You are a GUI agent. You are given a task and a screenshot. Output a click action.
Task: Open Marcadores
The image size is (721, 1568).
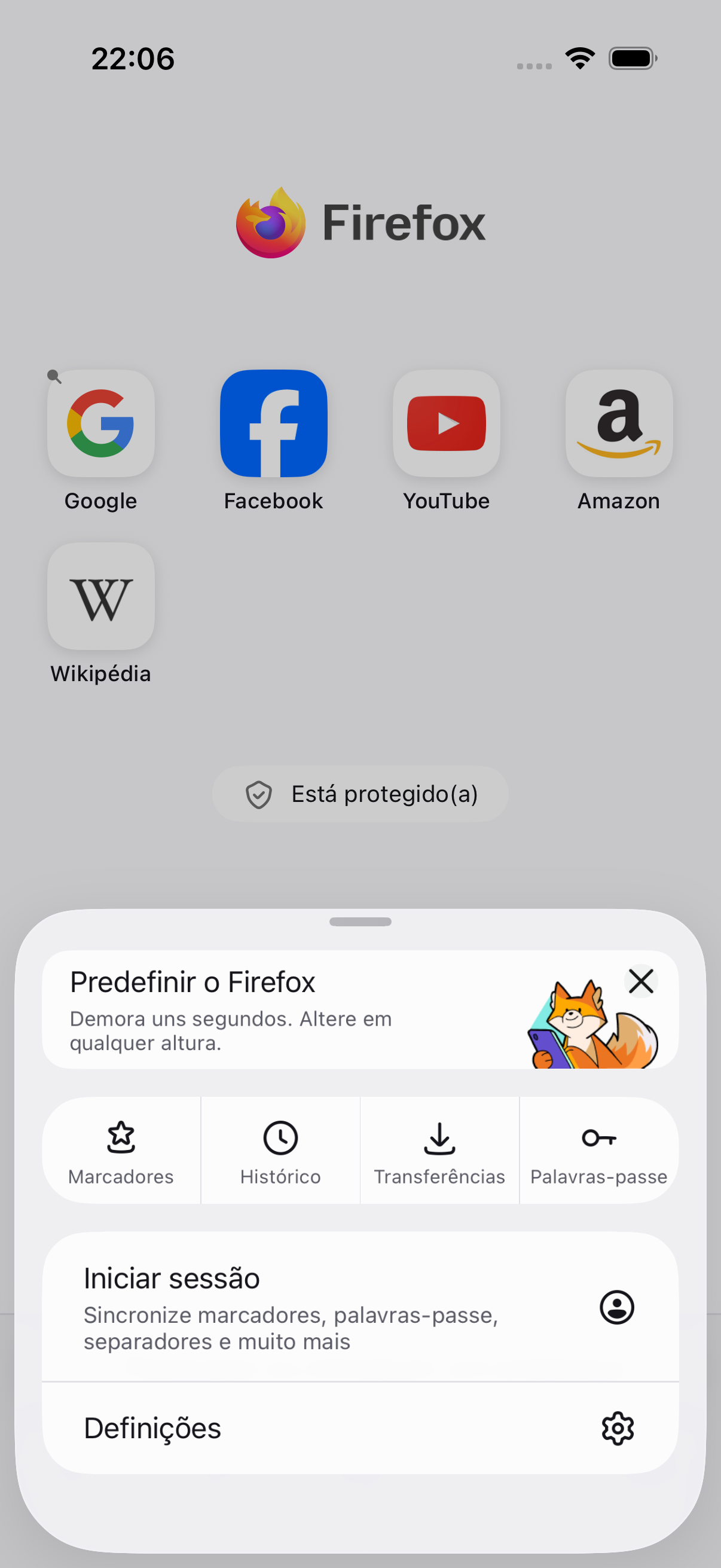pos(121,1150)
